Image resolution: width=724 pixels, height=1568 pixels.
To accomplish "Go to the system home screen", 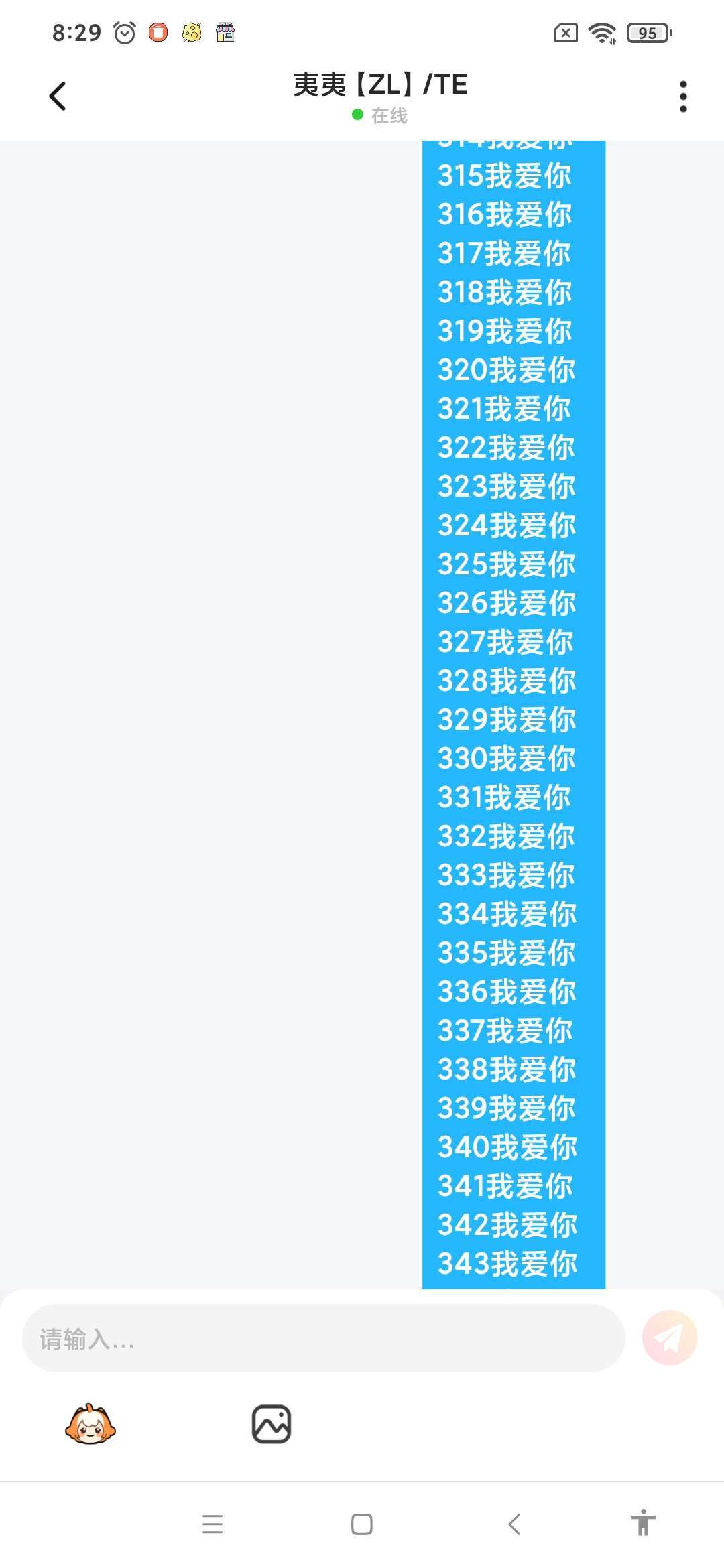I will pyautogui.click(x=362, y=1524).
